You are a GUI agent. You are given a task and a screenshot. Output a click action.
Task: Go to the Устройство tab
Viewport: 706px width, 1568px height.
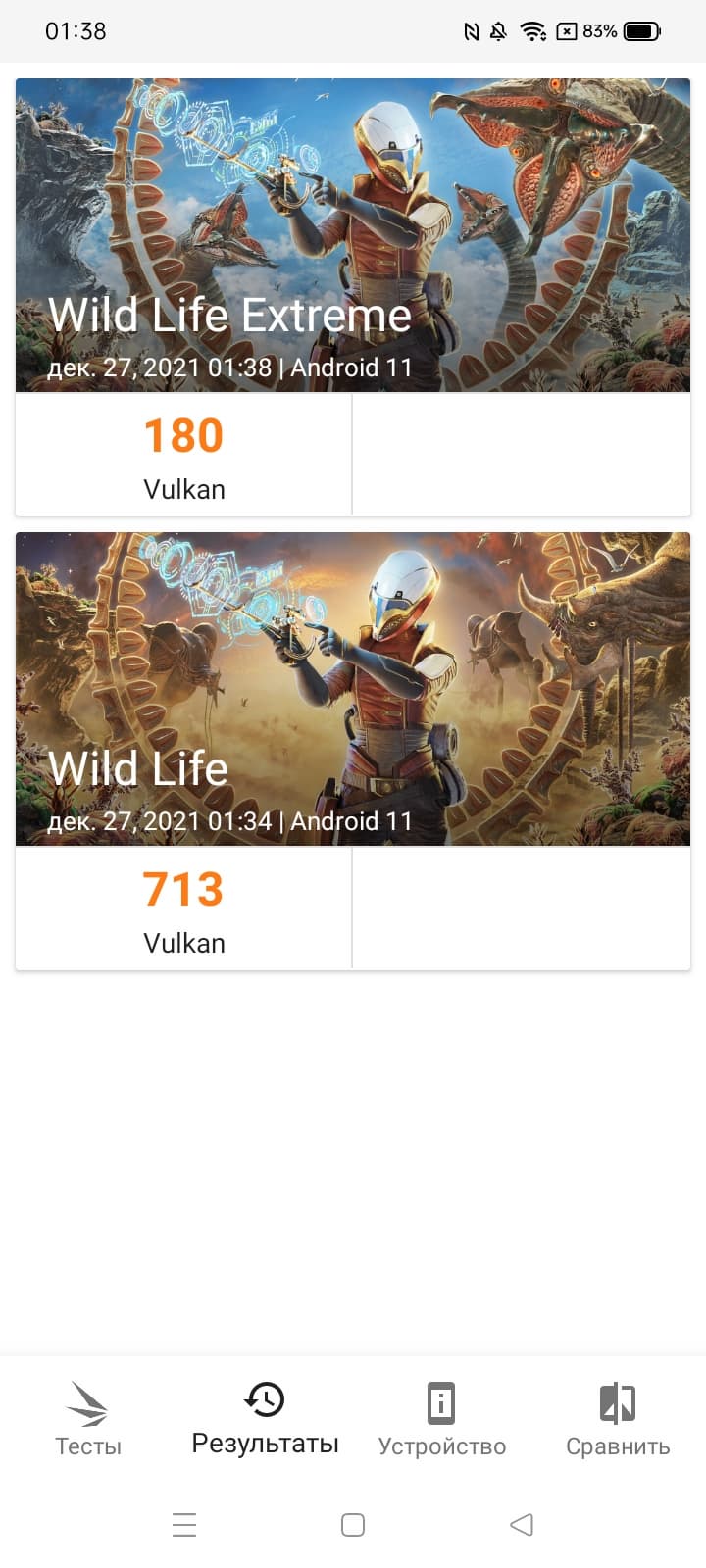[x=441, y=1418]
